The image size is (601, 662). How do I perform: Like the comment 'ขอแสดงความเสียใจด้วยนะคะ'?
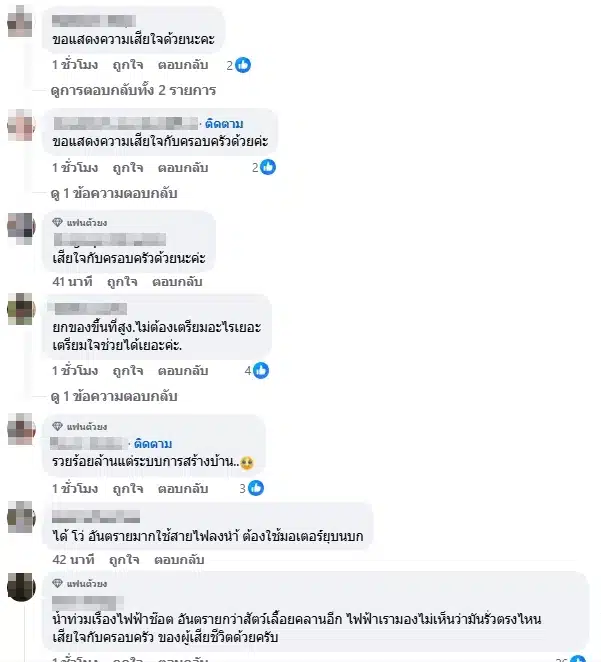[x=127, y=65]
